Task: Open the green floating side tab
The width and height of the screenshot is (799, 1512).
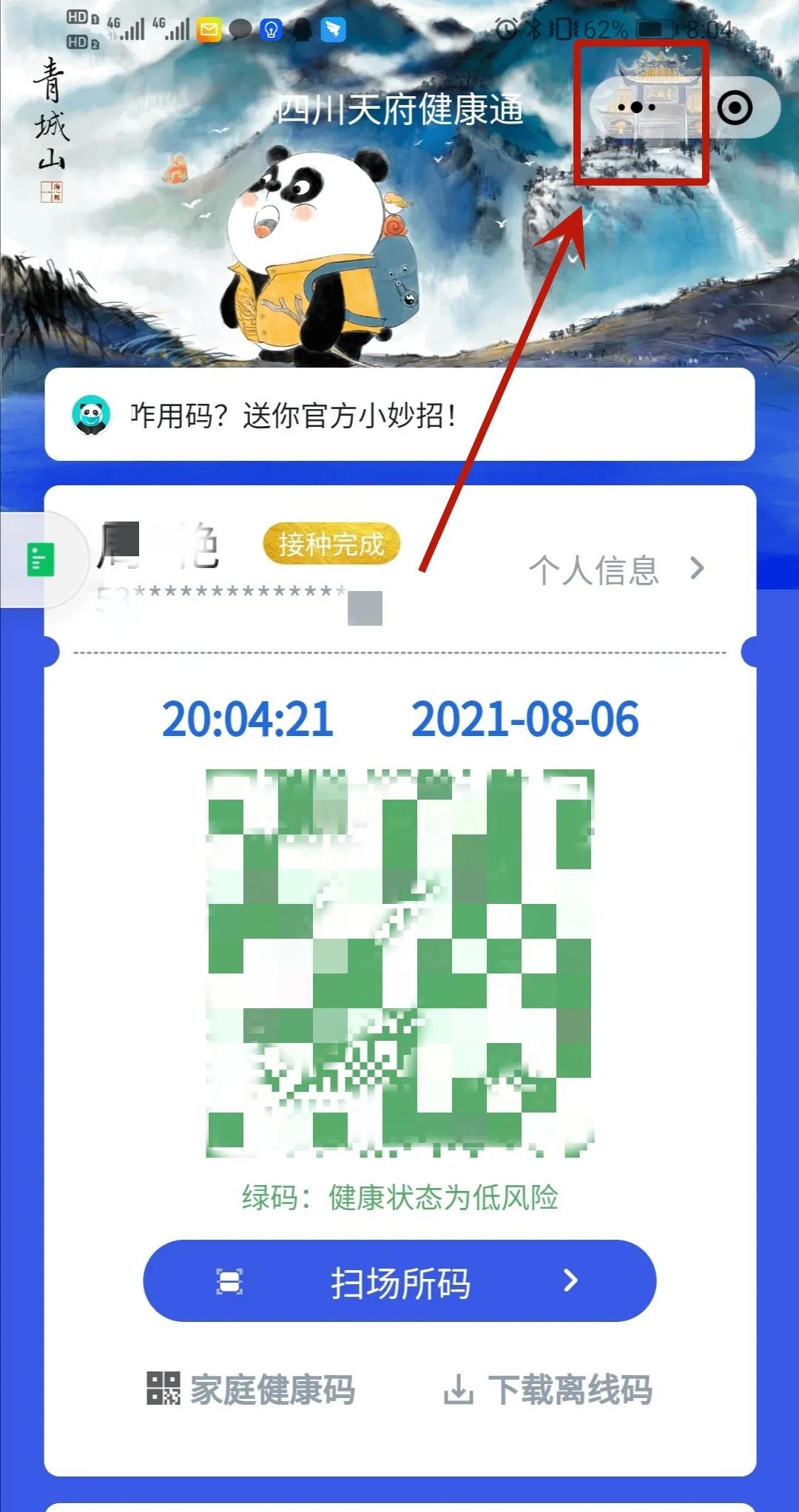Action: coord(40,559)
